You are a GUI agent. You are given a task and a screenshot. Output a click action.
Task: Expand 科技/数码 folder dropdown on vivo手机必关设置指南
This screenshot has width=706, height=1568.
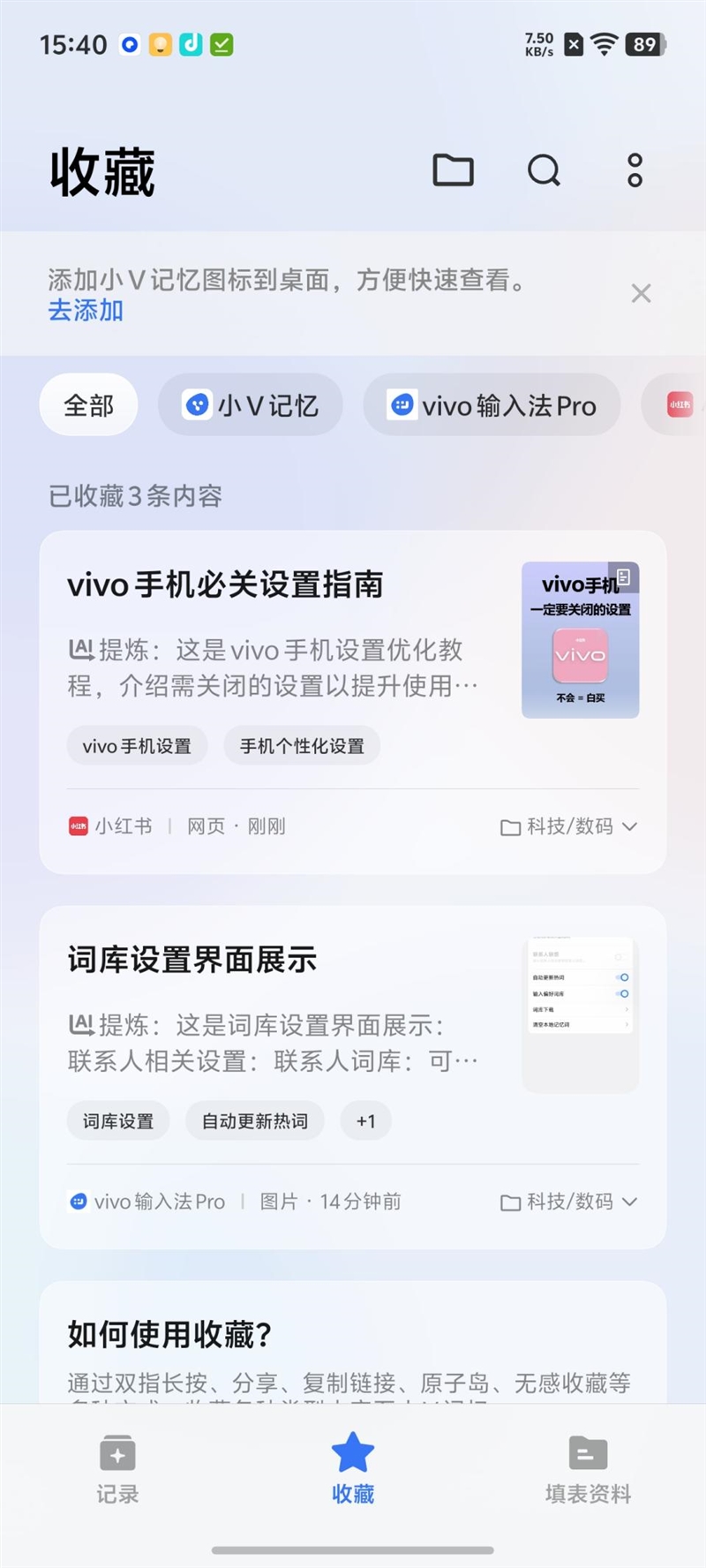point(569,826)
